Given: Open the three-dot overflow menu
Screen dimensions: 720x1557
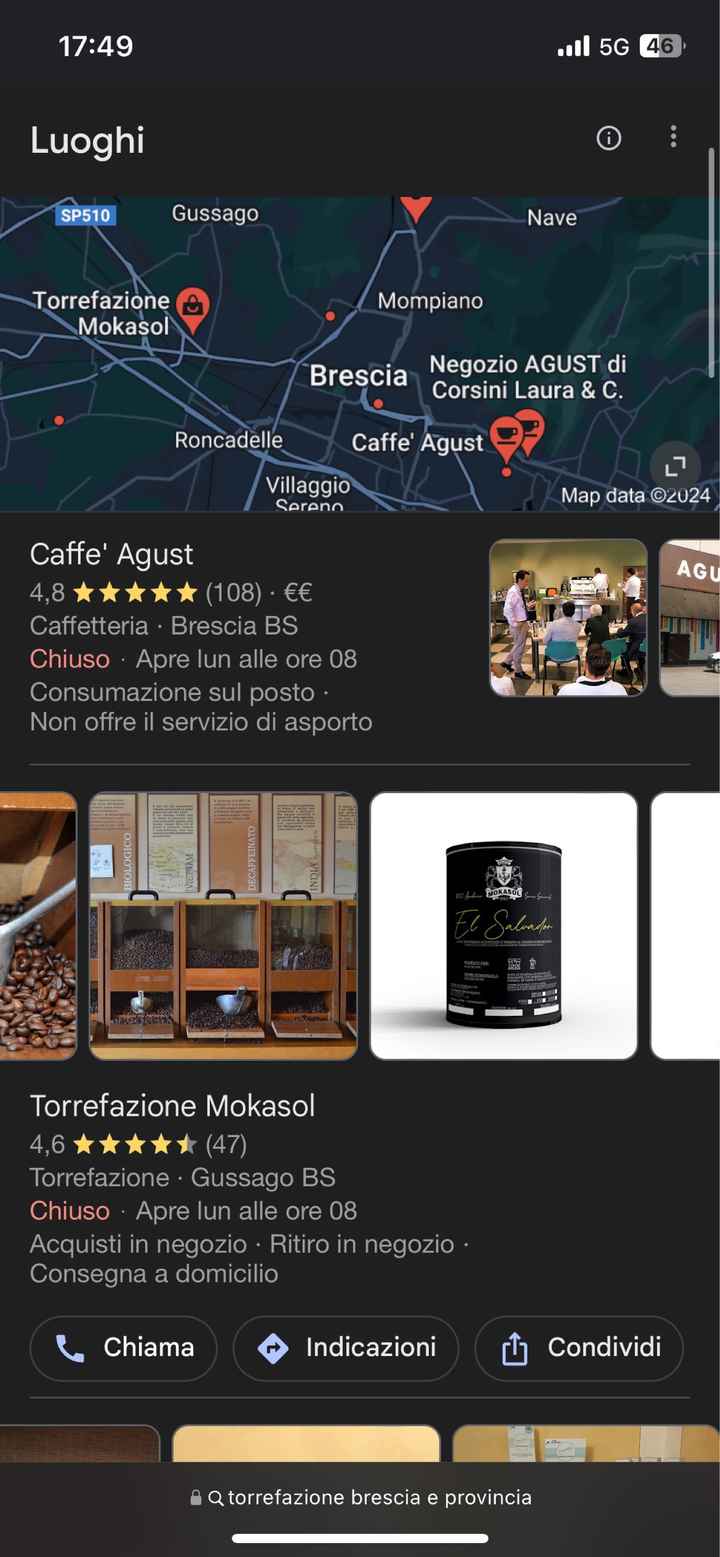Looking at the screenshot, I should coord(673,138).
